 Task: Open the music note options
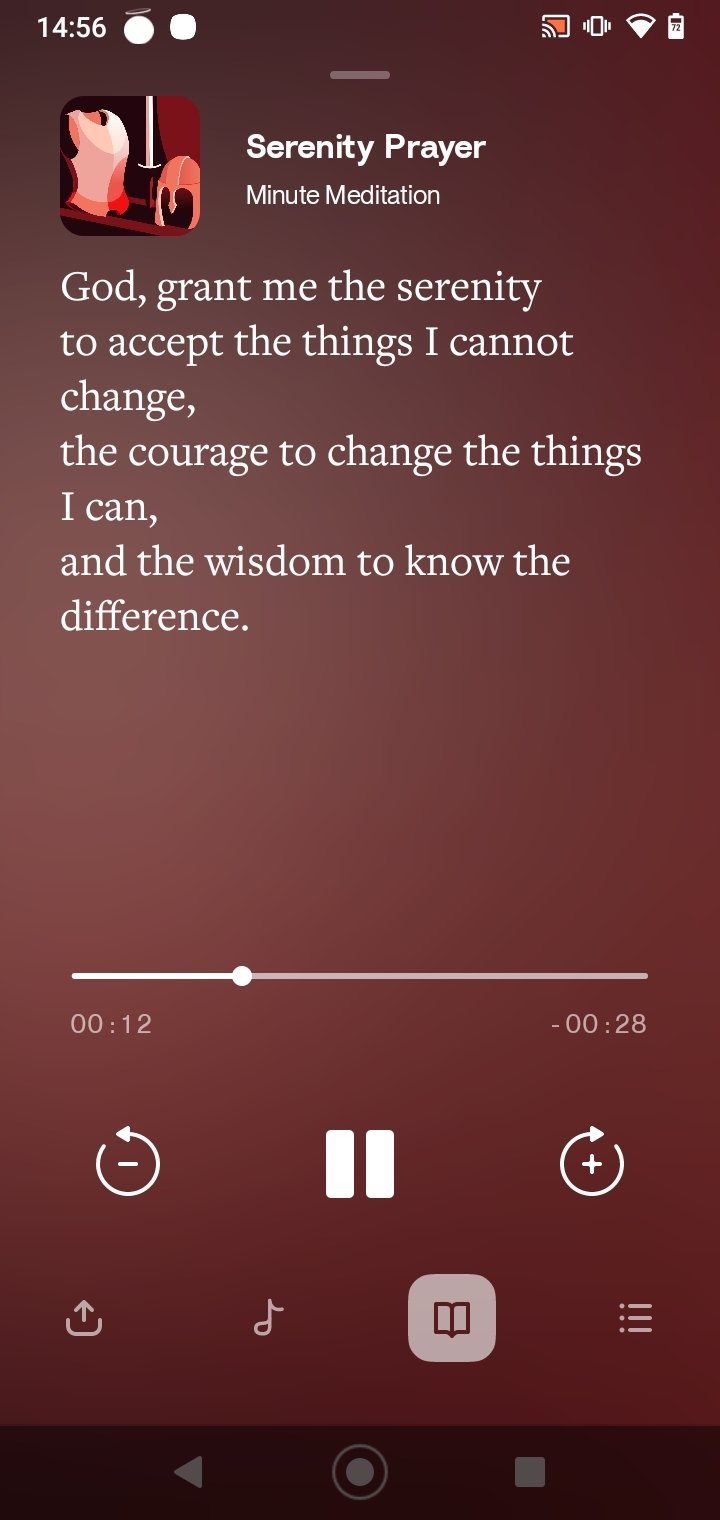tap(267, 1318)
